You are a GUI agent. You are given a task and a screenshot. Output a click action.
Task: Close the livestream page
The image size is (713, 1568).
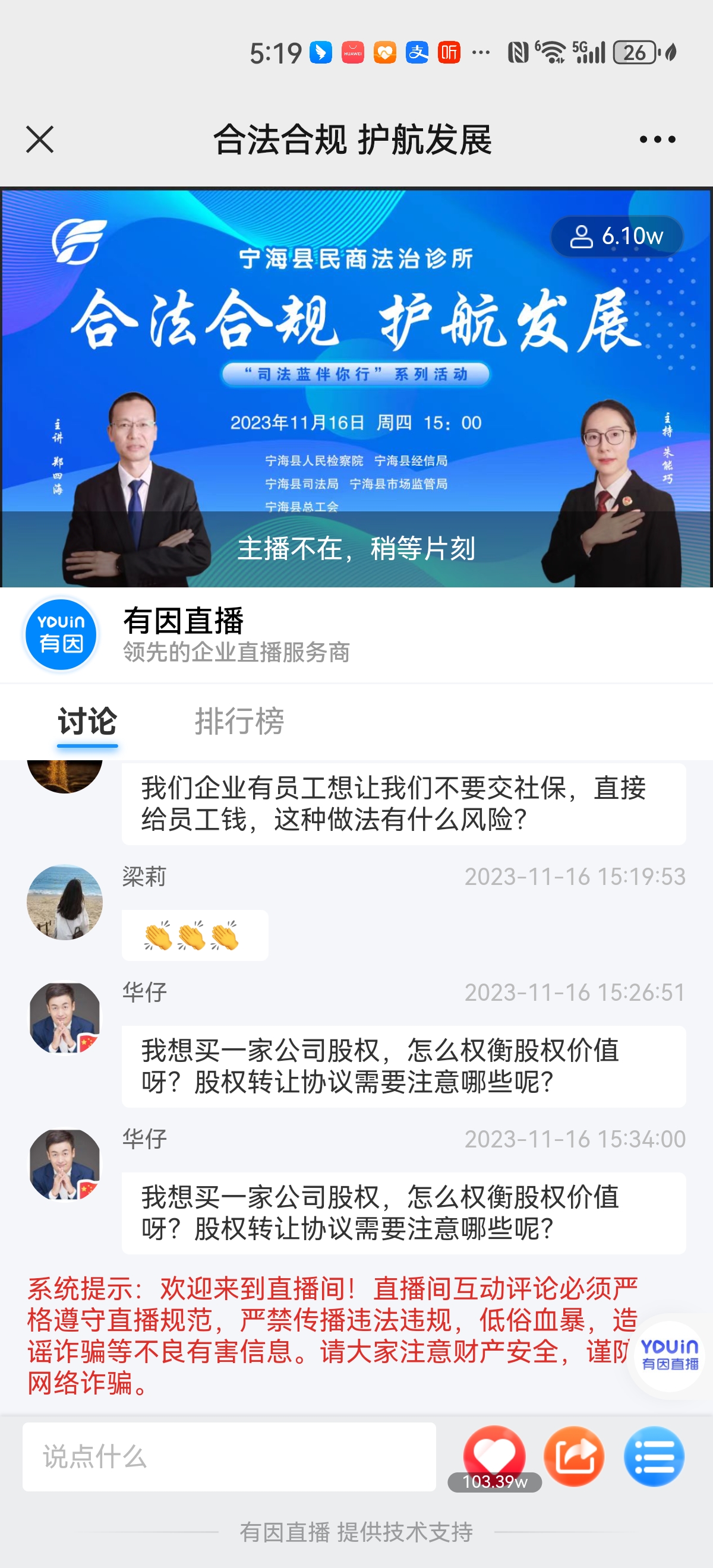40,140
